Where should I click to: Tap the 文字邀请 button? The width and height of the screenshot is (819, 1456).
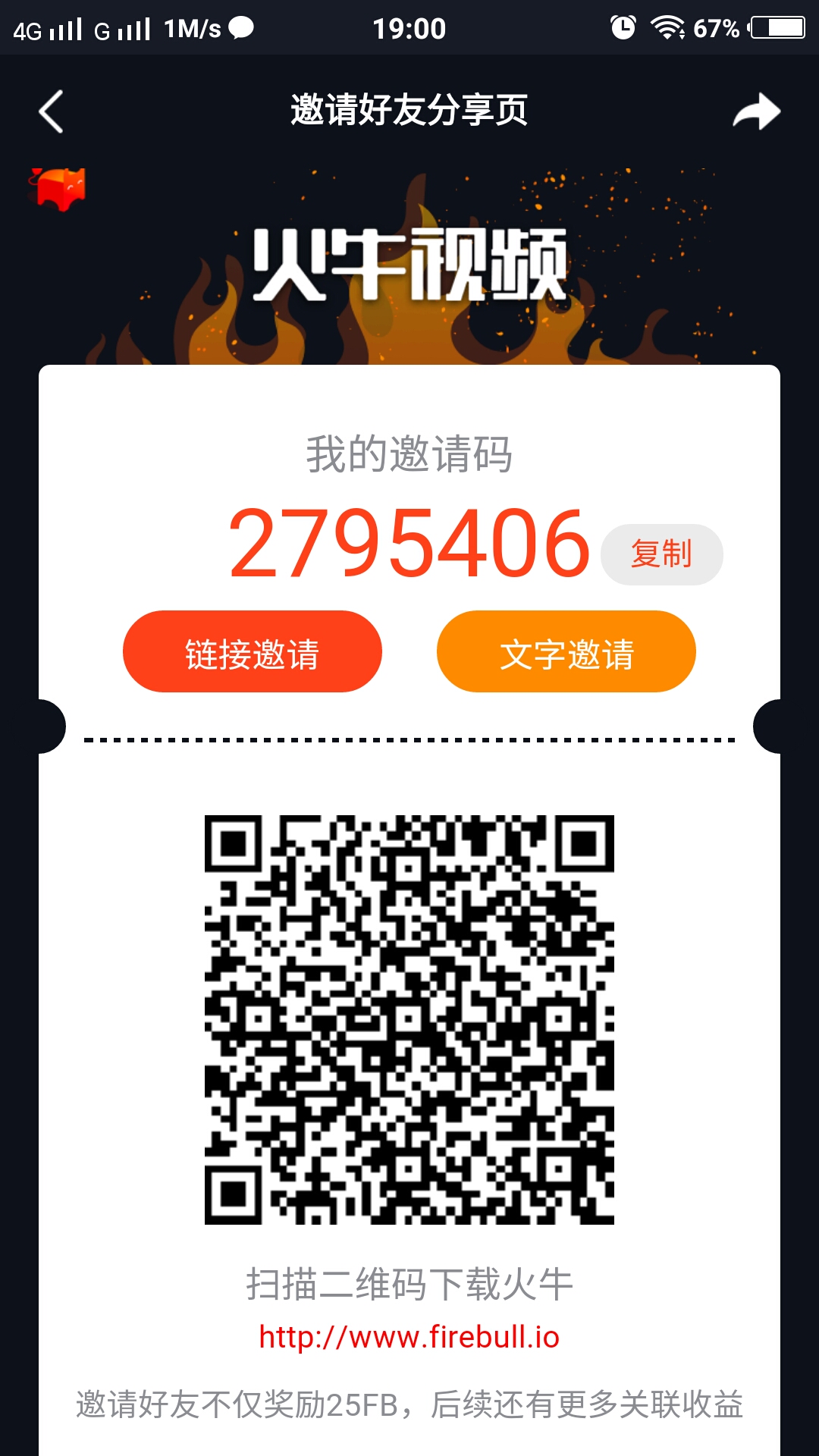point(566,652)
